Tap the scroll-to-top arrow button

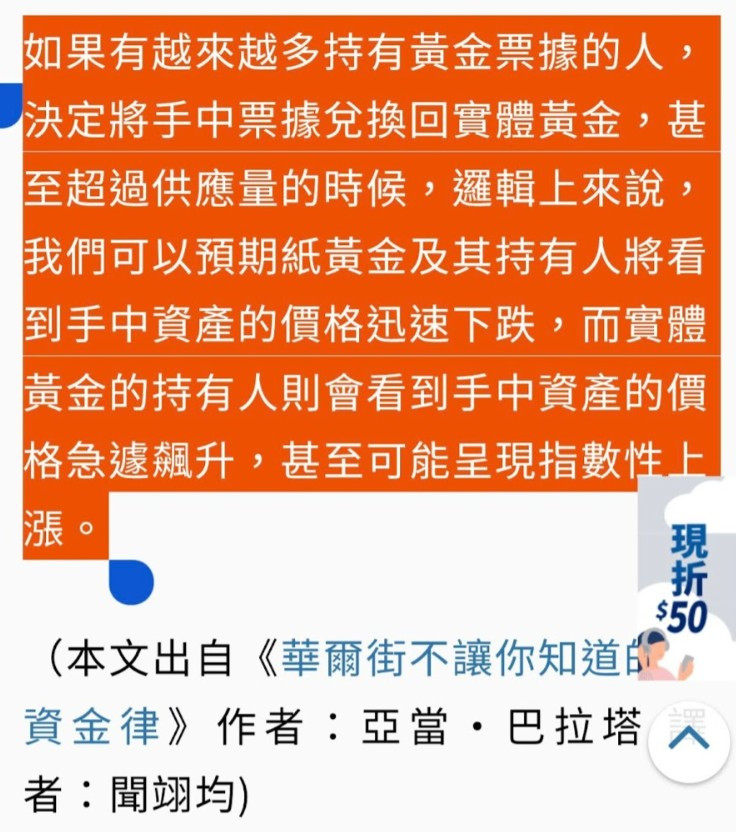click(x=688, y=741)
